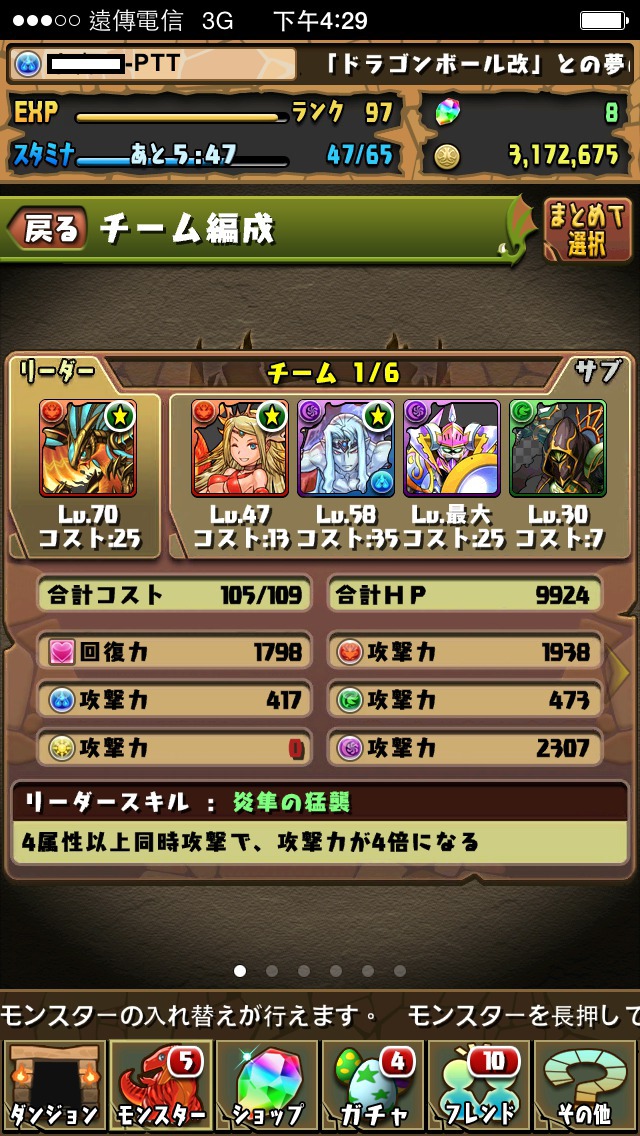
Task: Select the Lv.最大 sub monster
Action: [x=452, y=448]
